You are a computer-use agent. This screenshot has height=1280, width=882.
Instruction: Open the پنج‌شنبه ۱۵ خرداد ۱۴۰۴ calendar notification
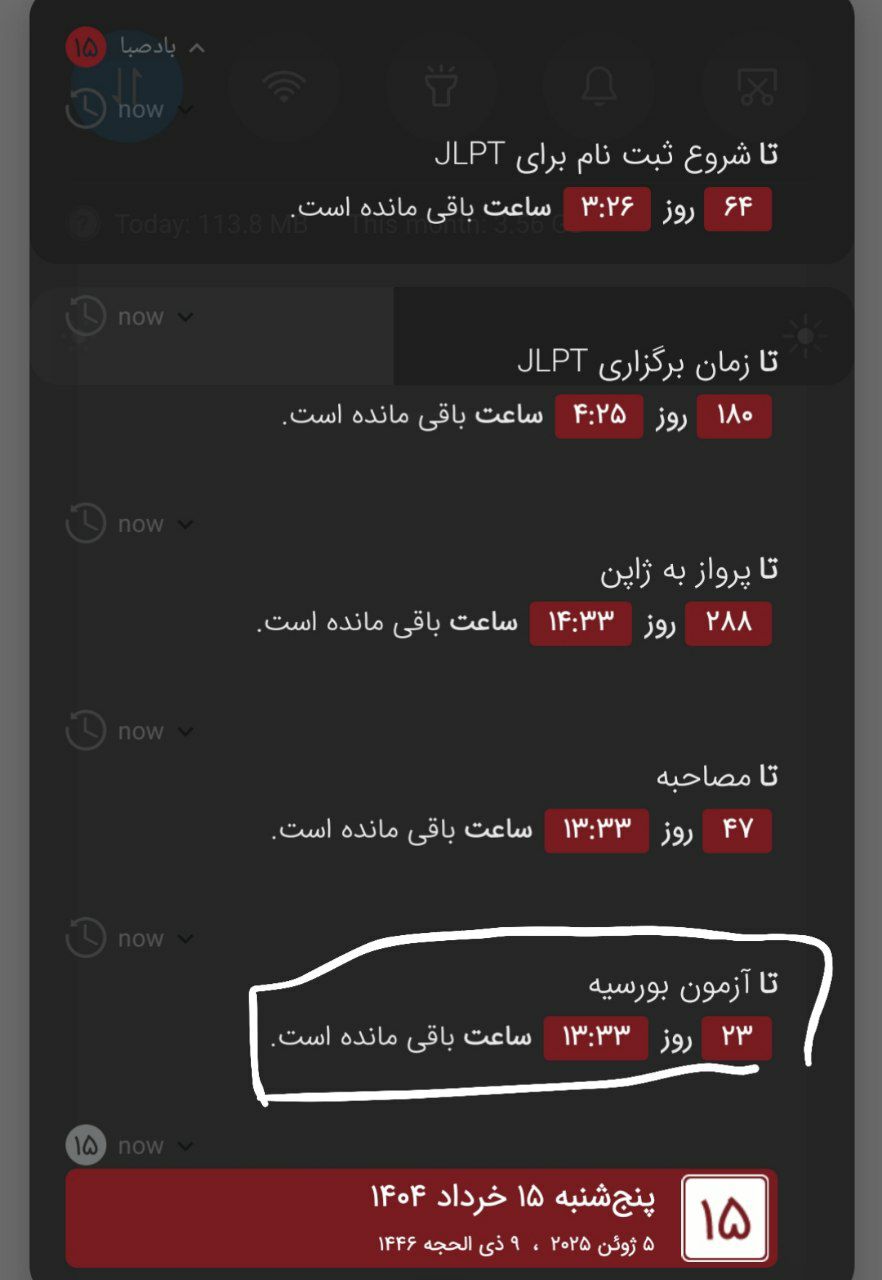tap(420, 1217)
